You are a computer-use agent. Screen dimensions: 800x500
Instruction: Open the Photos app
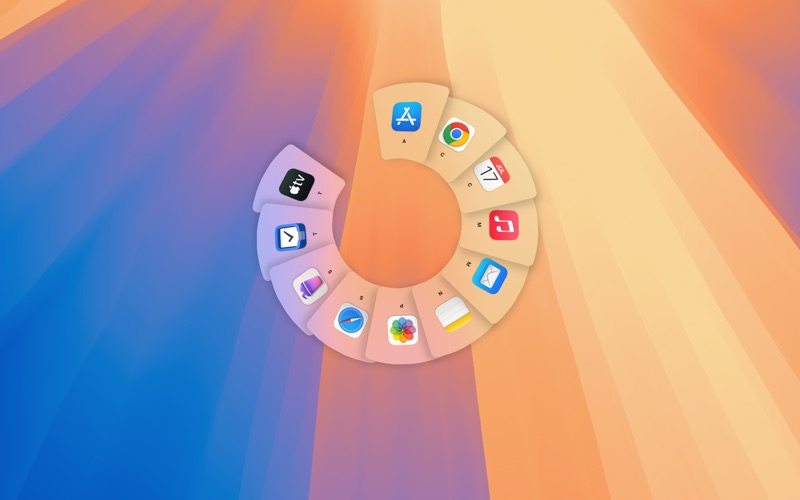click(x=402, y=330)
